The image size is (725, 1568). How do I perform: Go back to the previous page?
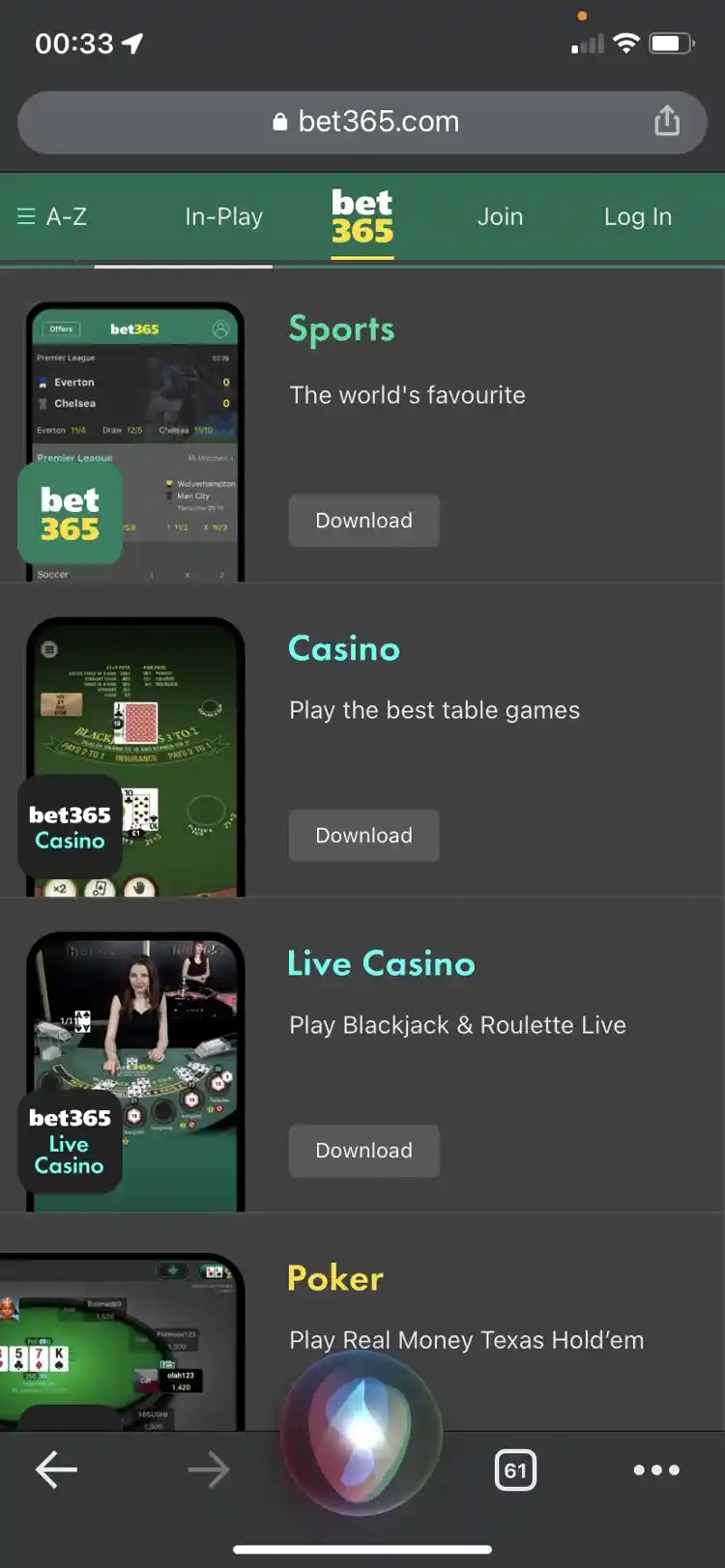[x=56, y=1470]
